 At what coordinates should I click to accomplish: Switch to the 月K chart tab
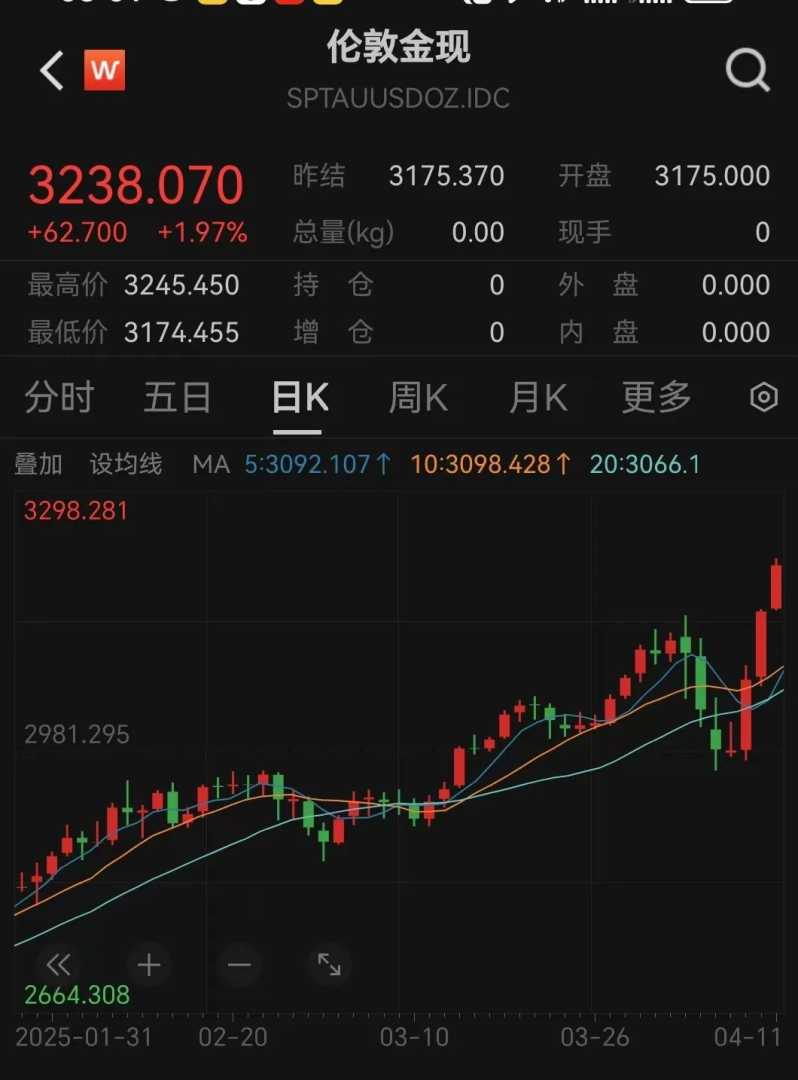pos(538,398)
